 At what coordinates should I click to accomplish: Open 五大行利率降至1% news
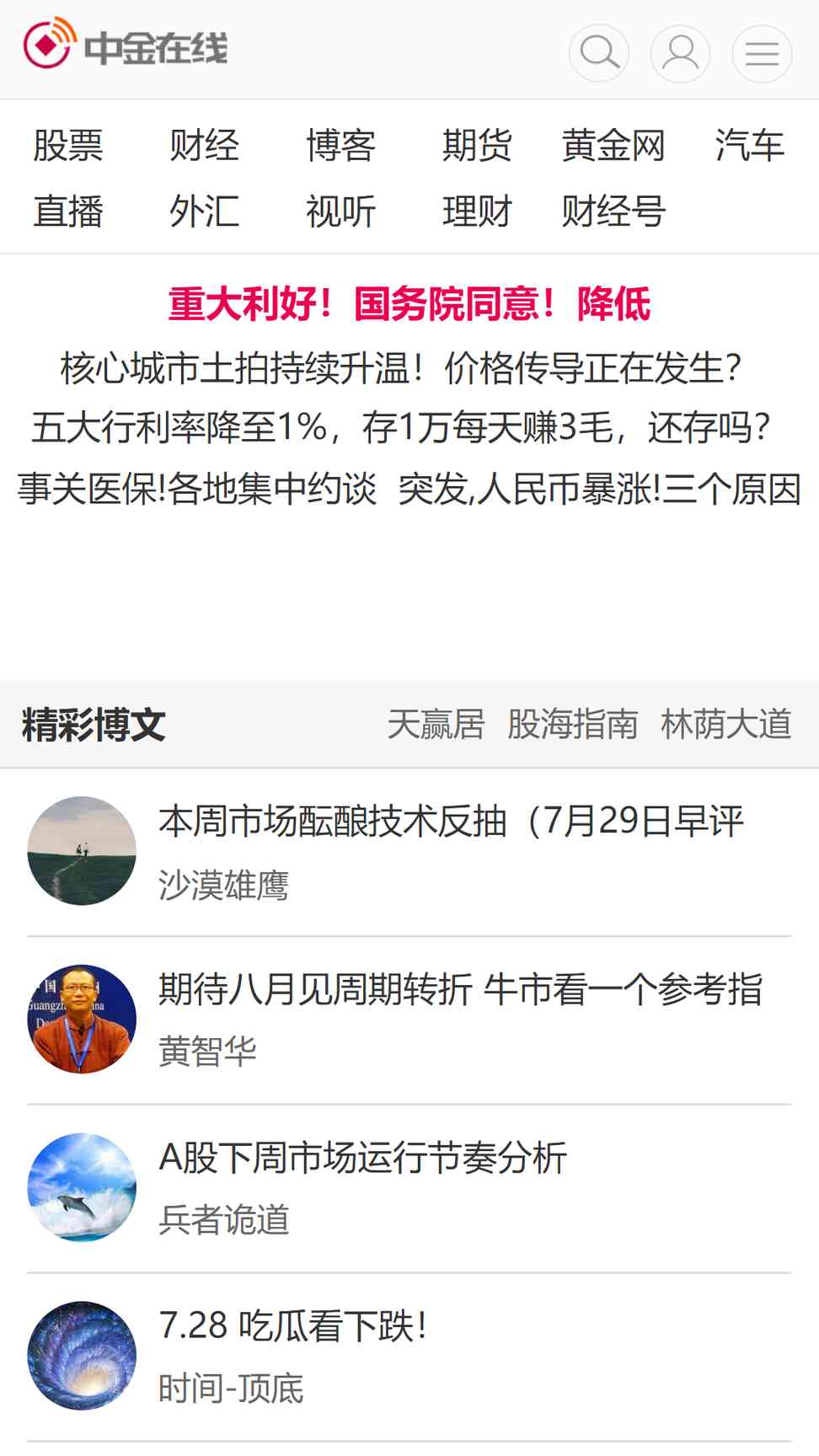click(401, 427)
